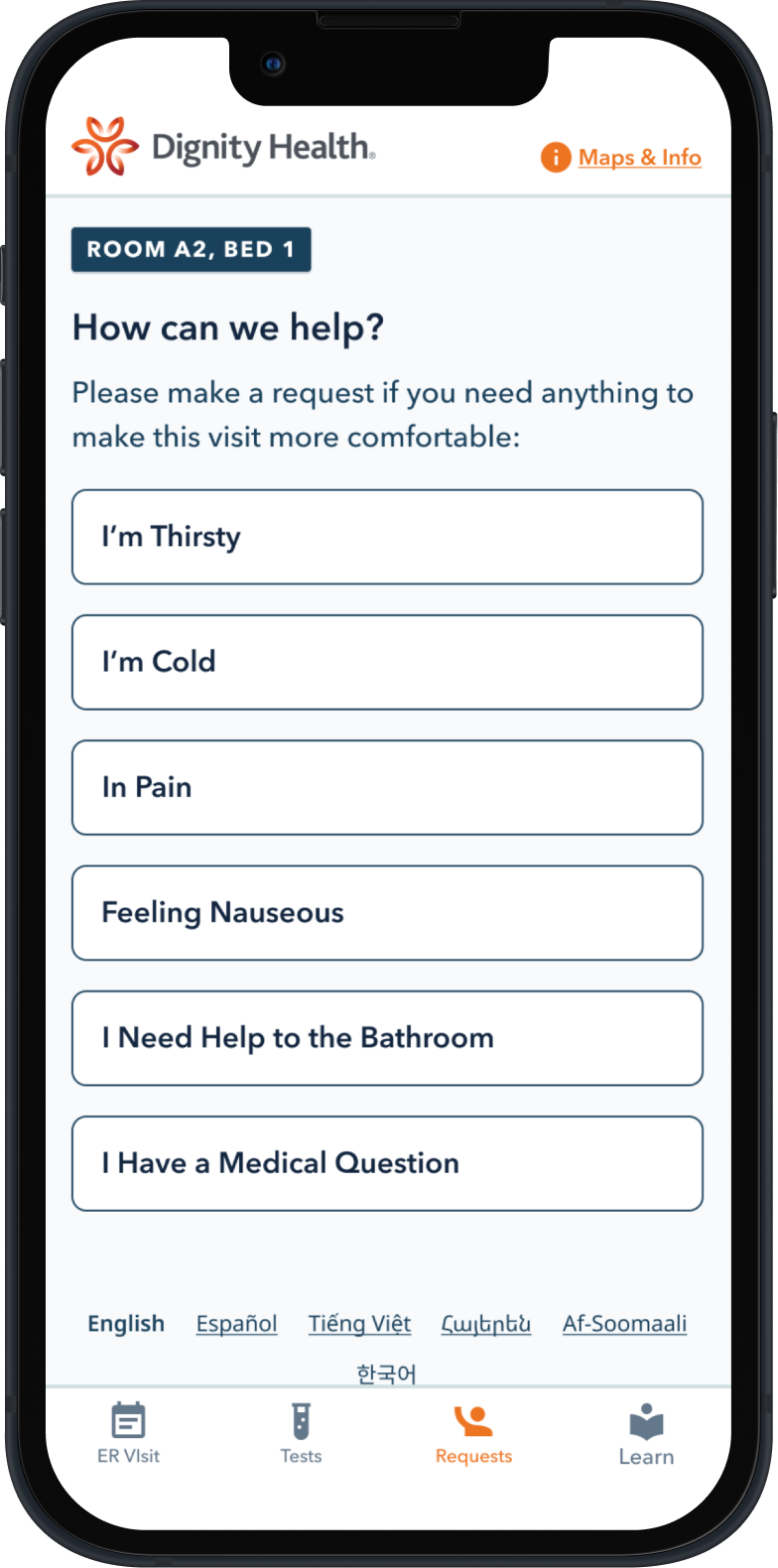The width and height of the screenshot is (778, 1568).
Task: Change language to Af-Soomaali
Action: pyautogui.click(x=624, y=1324)
